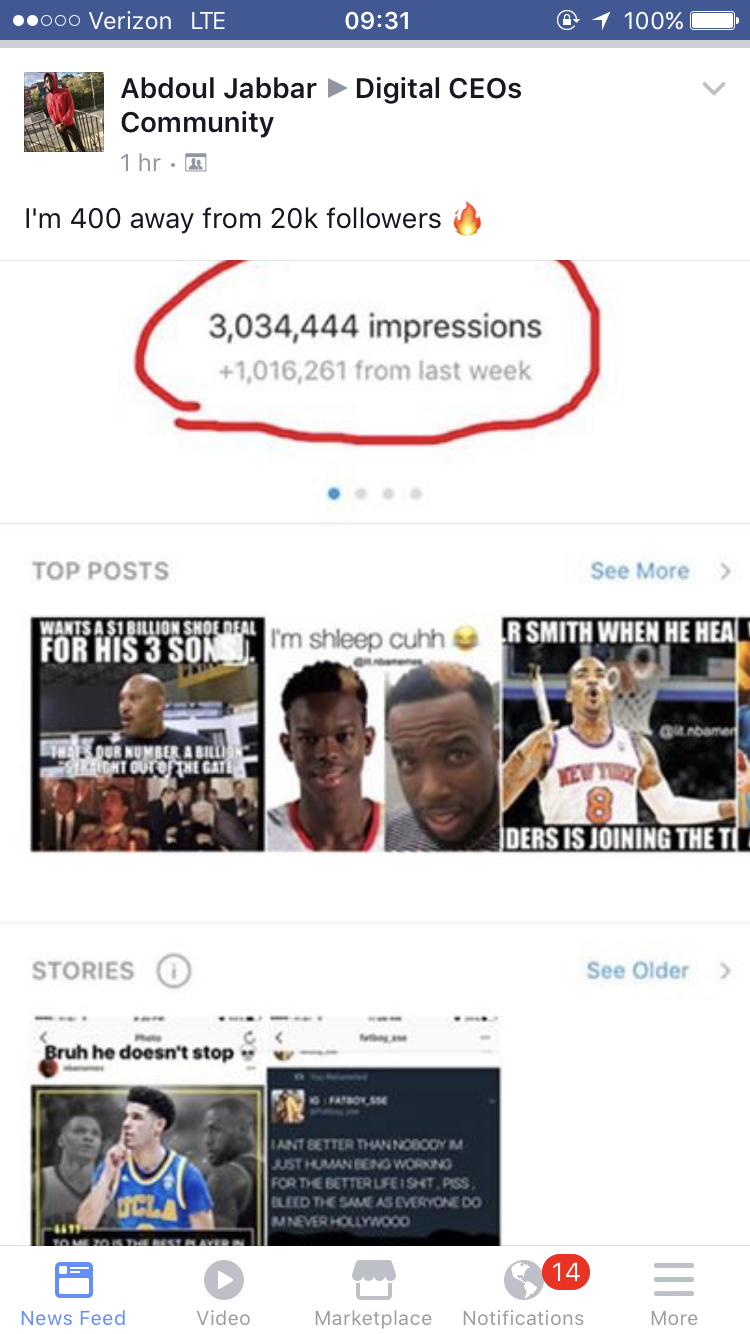
Task: Open the Marketplace tab
Action: (373, 1292)
